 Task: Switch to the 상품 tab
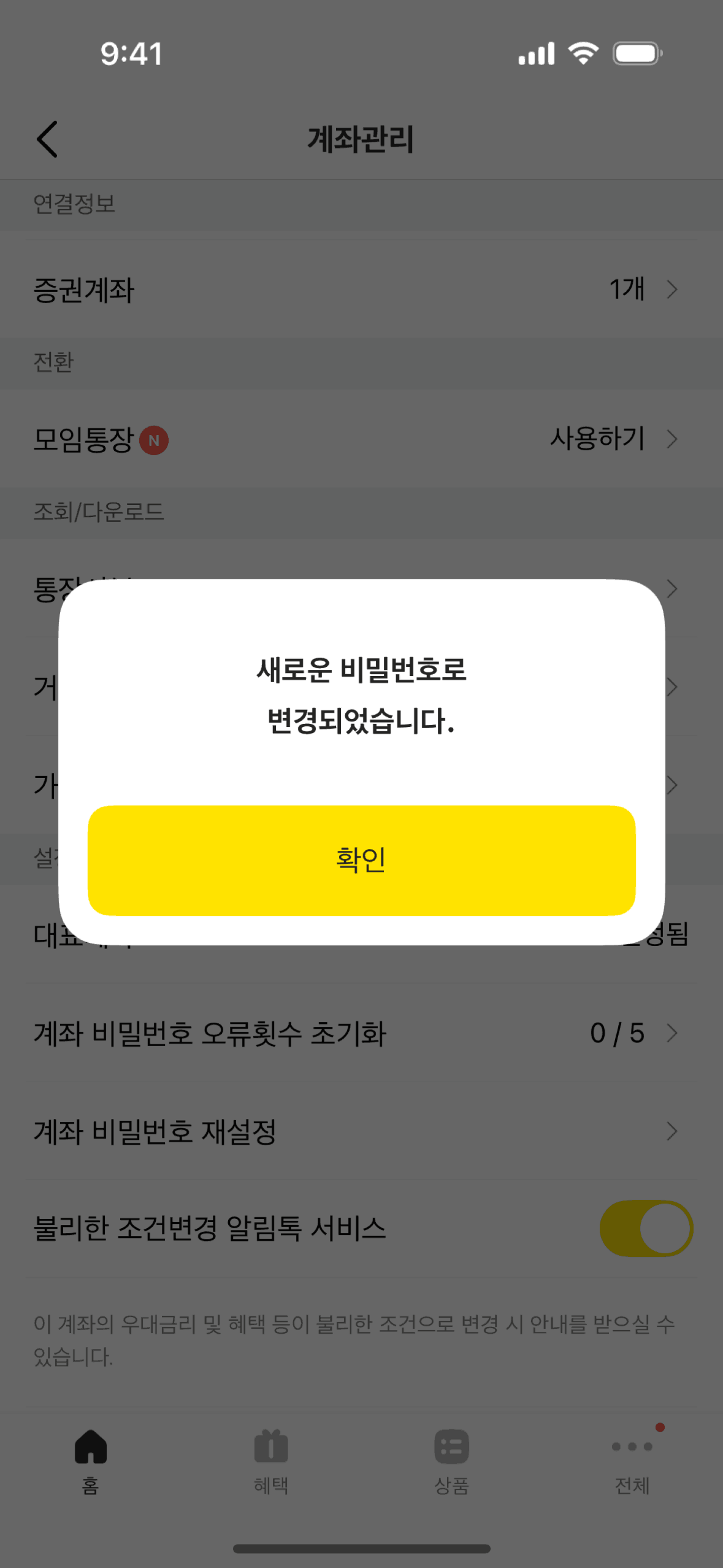452,1460
